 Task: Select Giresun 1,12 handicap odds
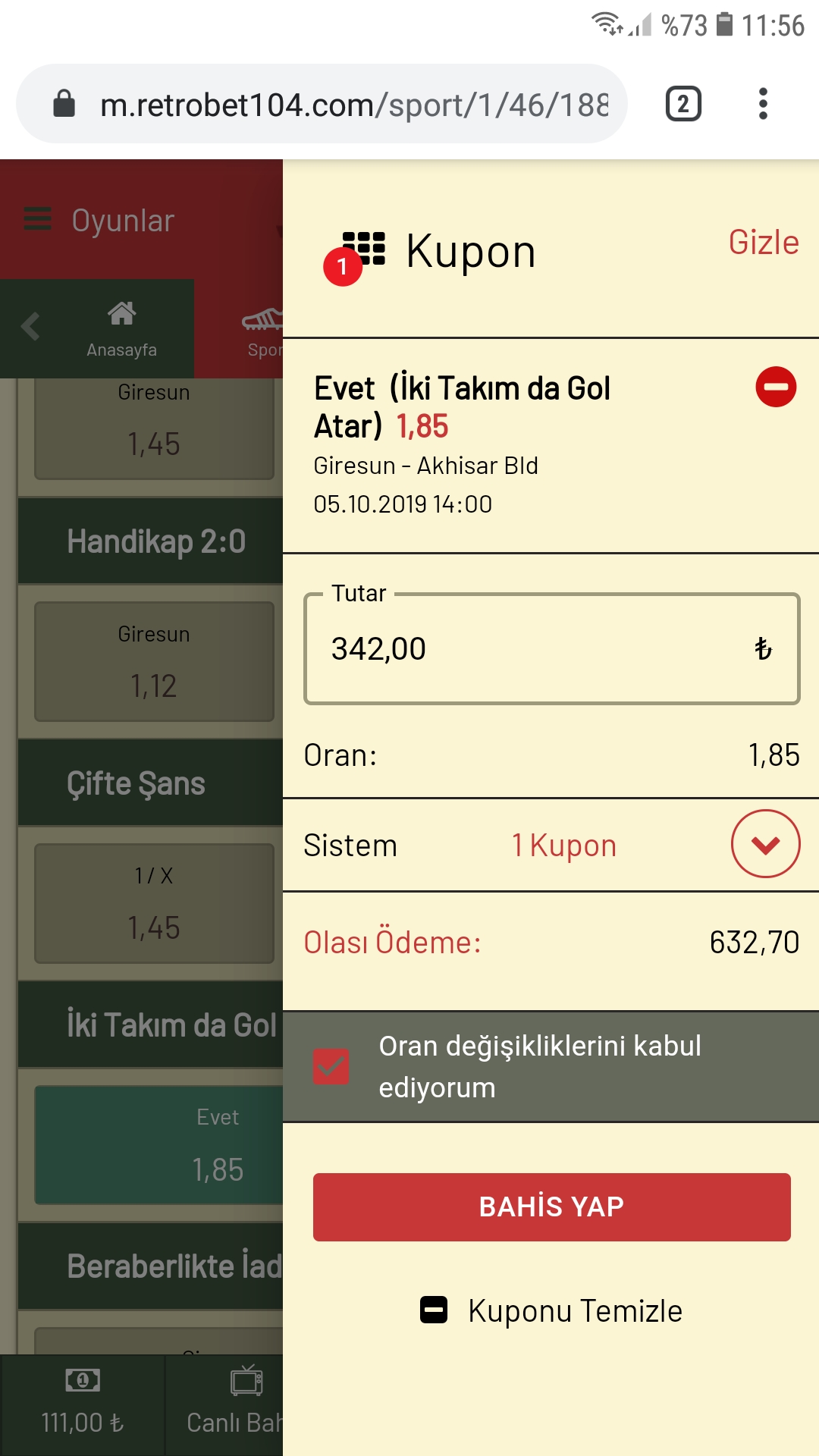coord(154,661)
